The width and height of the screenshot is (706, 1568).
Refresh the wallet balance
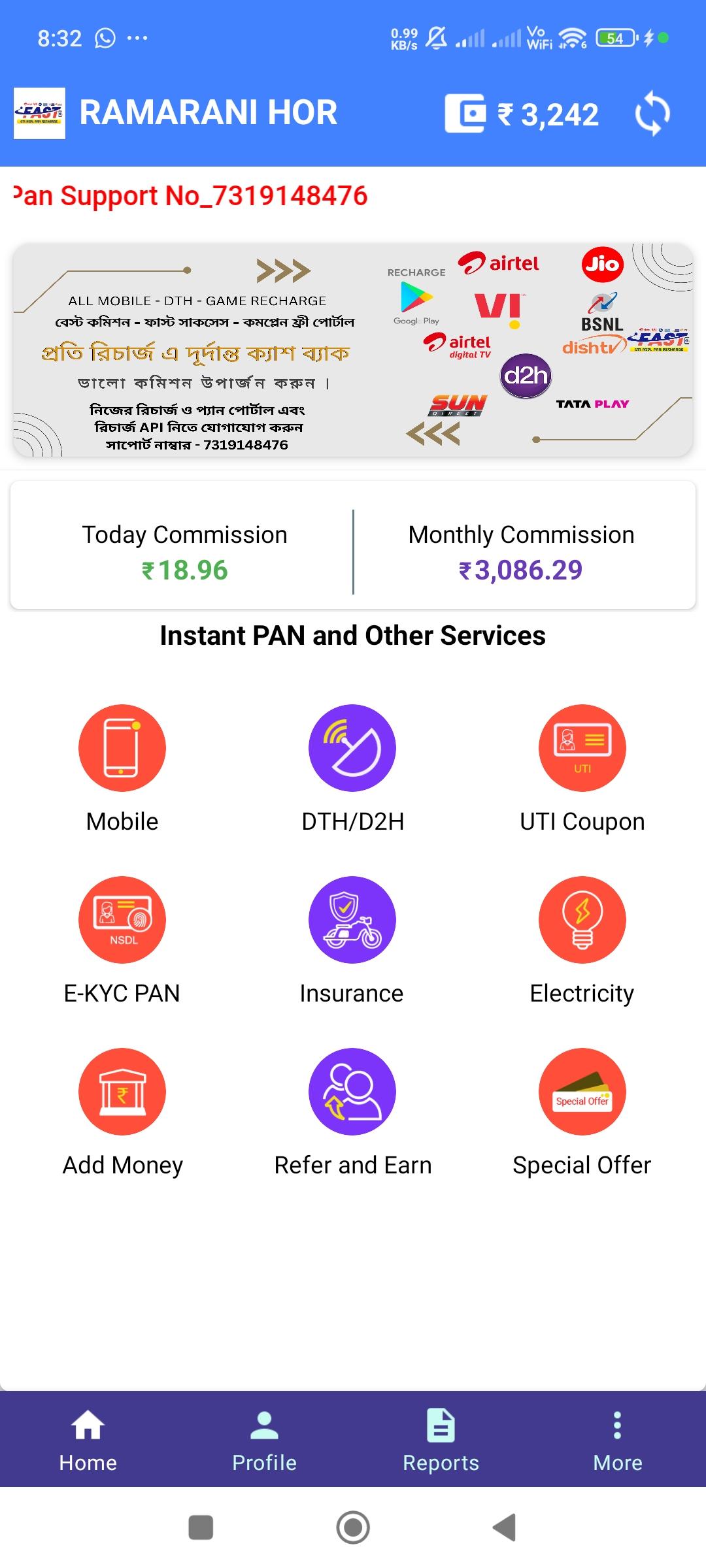652,114
